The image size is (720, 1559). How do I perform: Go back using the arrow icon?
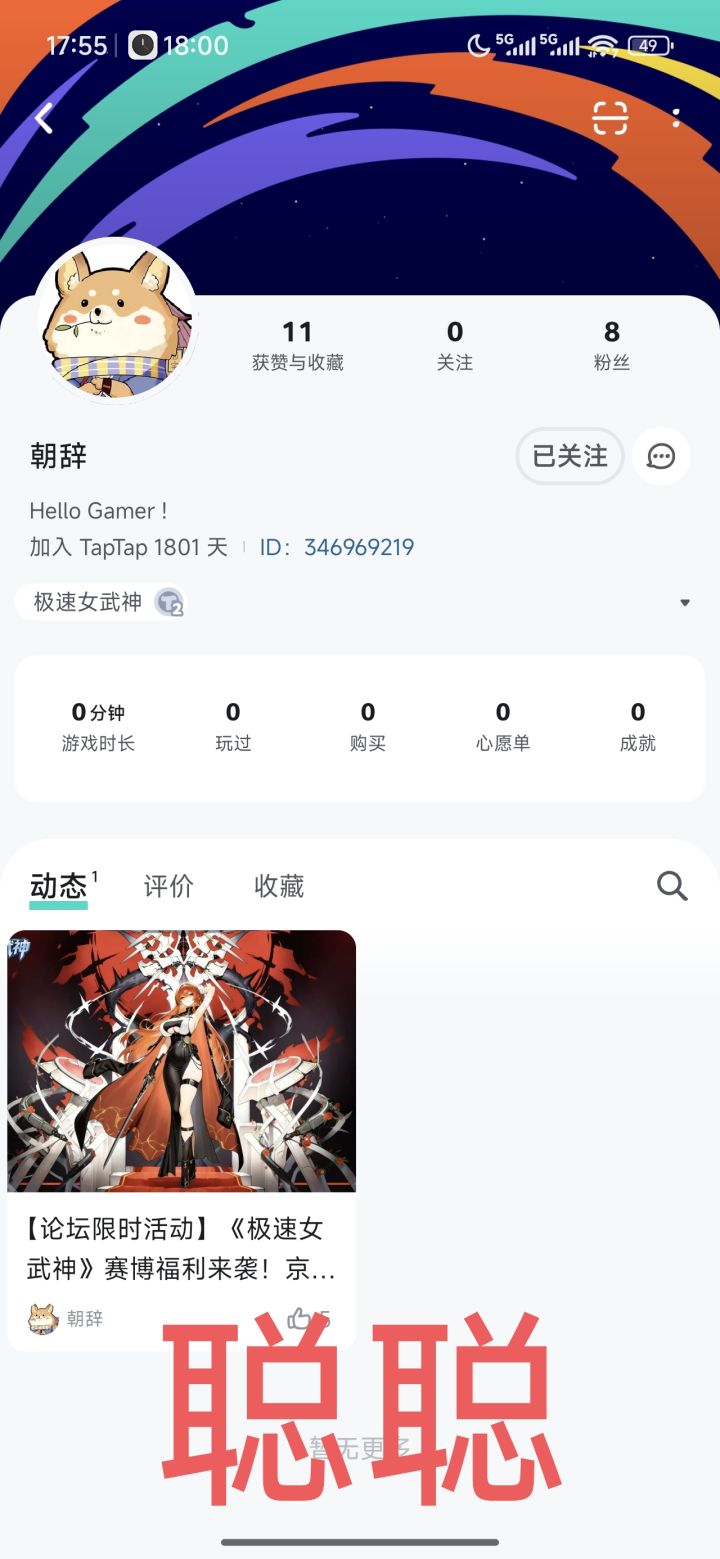pyautogui.click(x=43, y=119)
